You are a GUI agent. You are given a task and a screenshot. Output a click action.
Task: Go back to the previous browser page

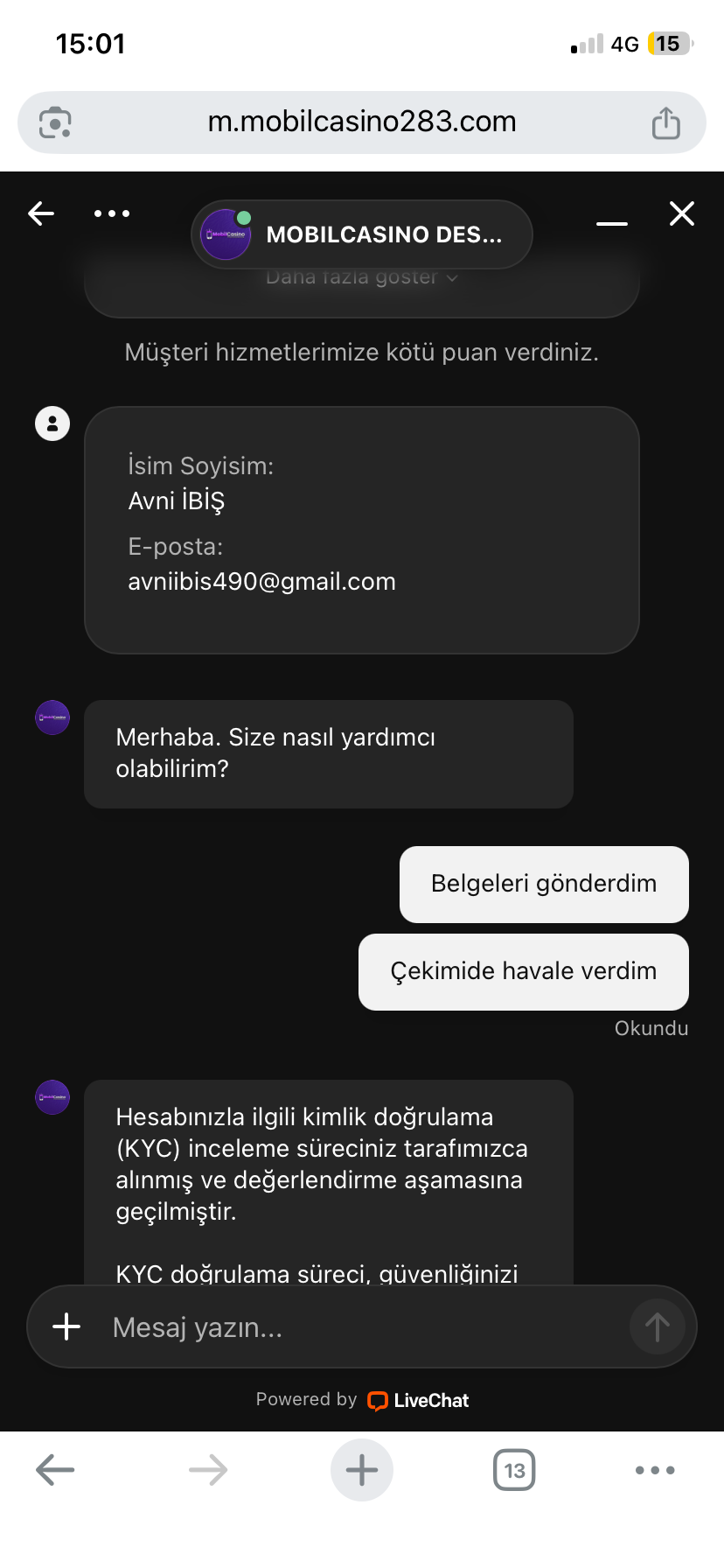coord(55,1470)
